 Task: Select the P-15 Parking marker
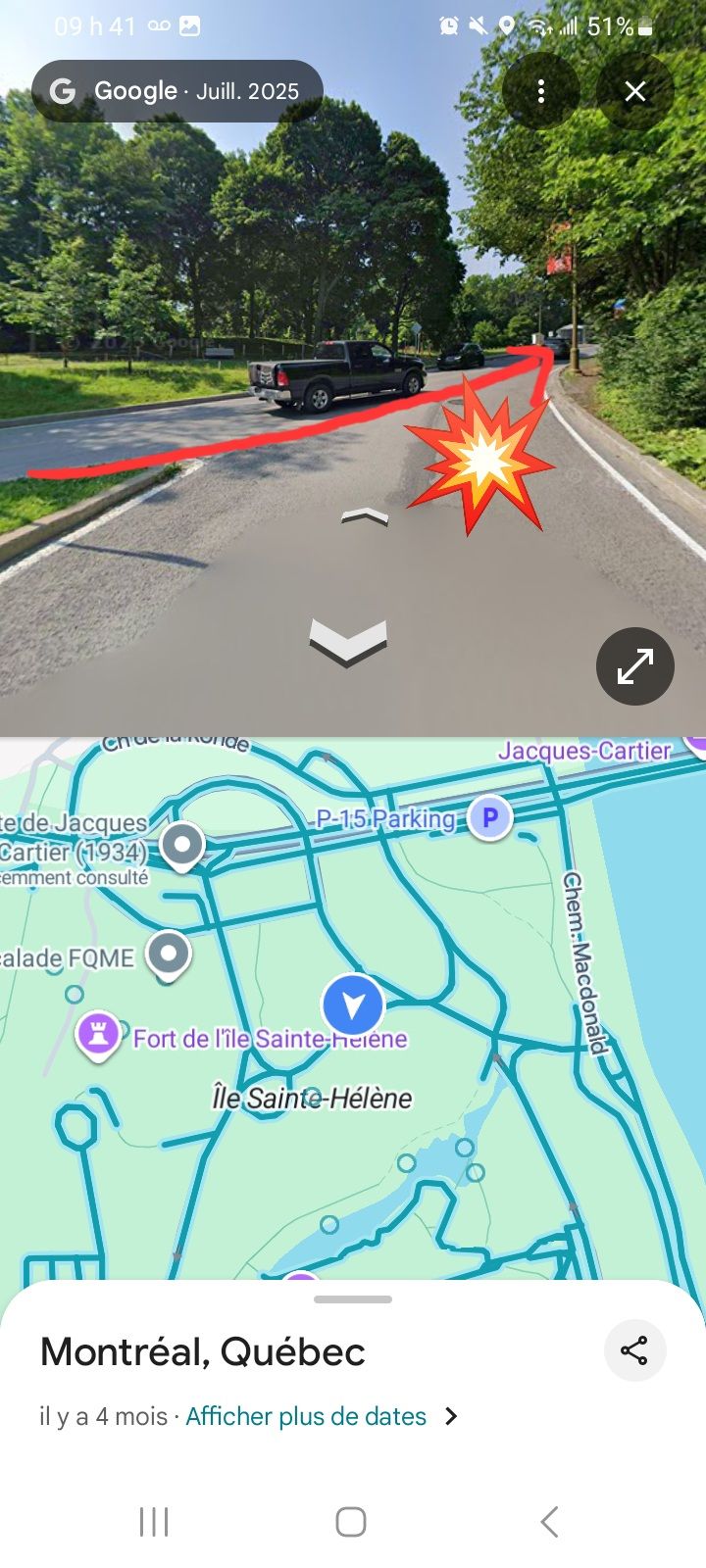(489, 817)
